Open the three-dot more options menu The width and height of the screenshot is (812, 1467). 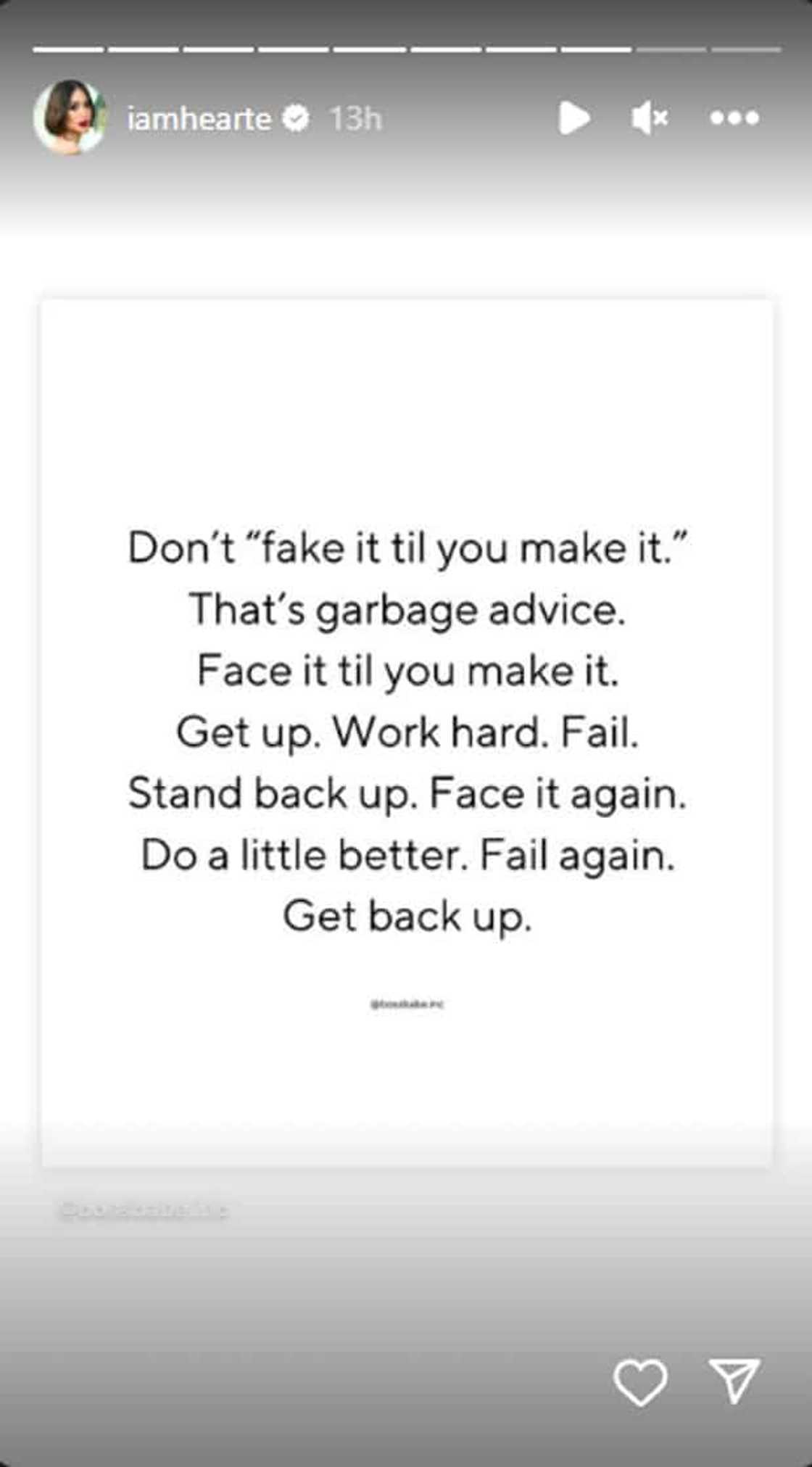pyautogui.click(x=734, y=117)
